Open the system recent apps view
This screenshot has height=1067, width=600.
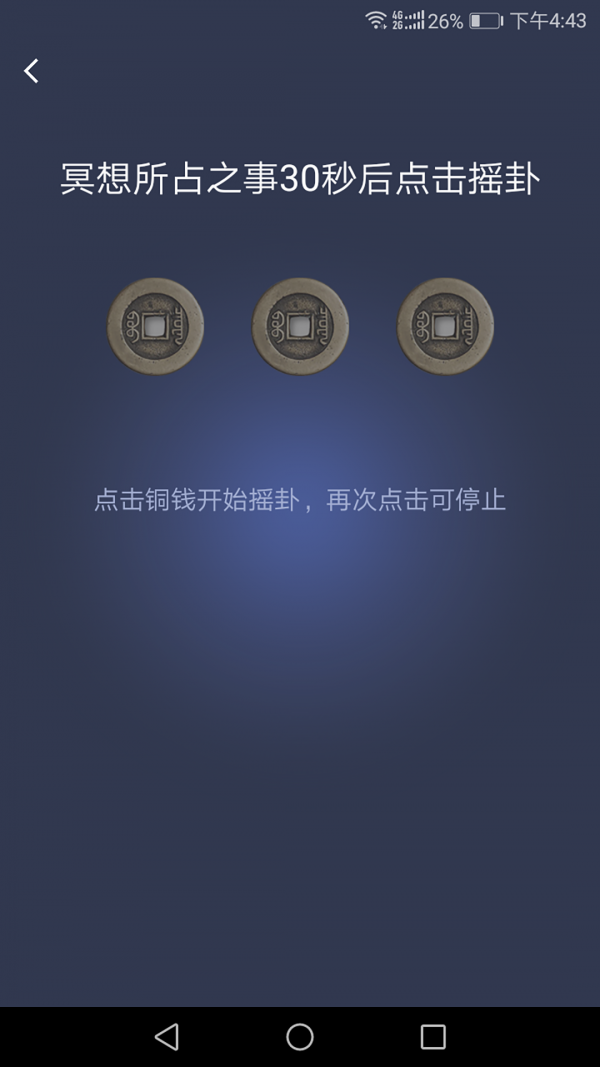click(433, 1037)
